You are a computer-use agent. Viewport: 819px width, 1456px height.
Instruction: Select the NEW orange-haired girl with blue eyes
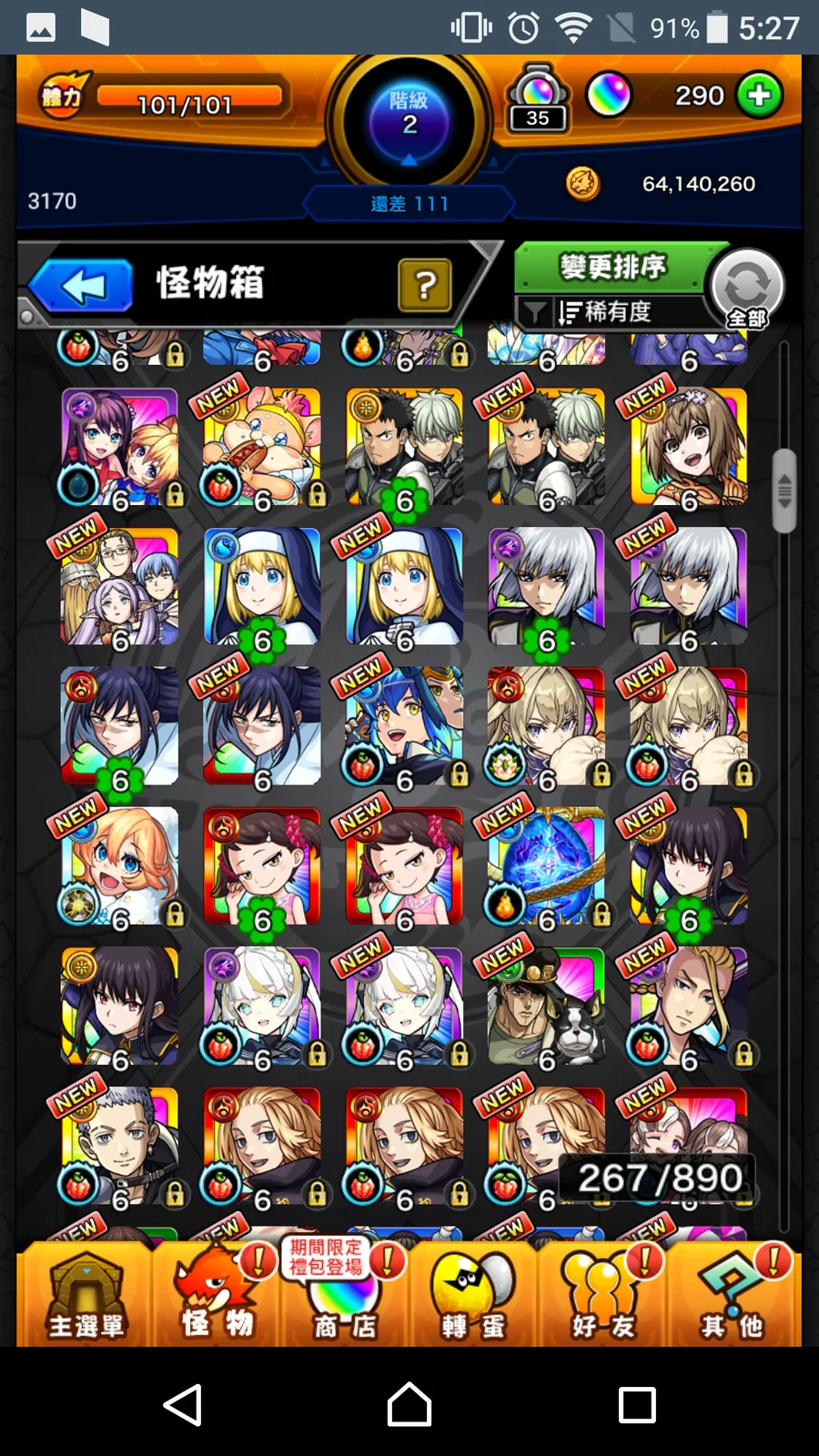(120, 865)
